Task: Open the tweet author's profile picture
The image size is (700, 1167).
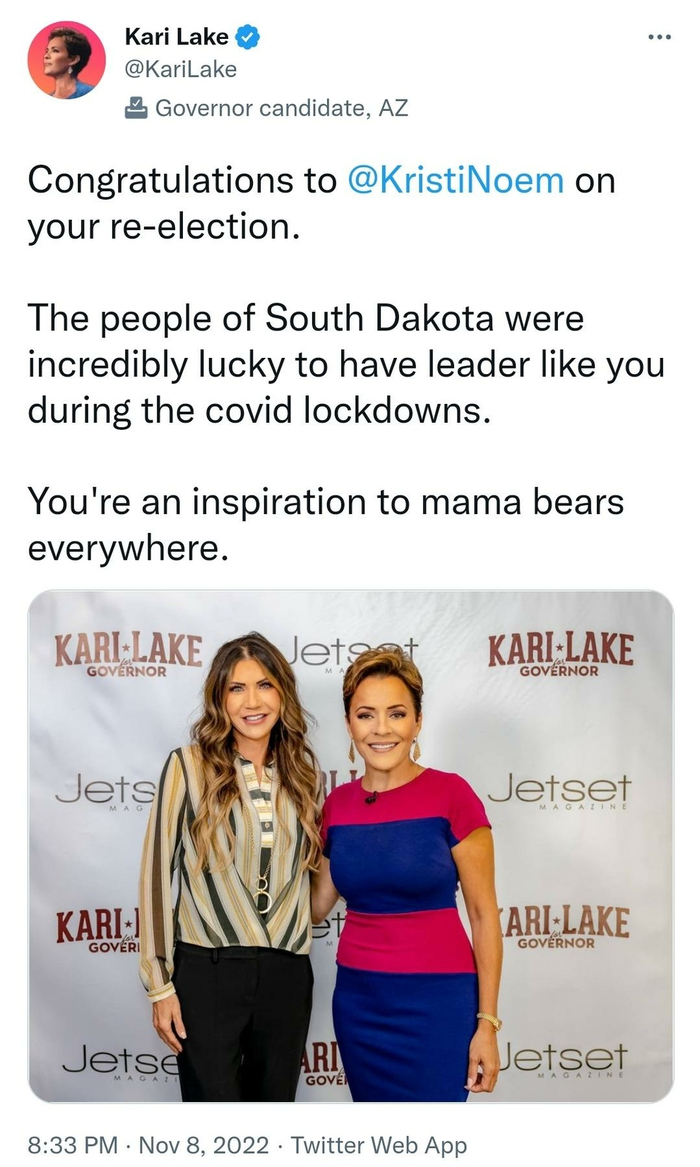Action: (x=67, y=60)
